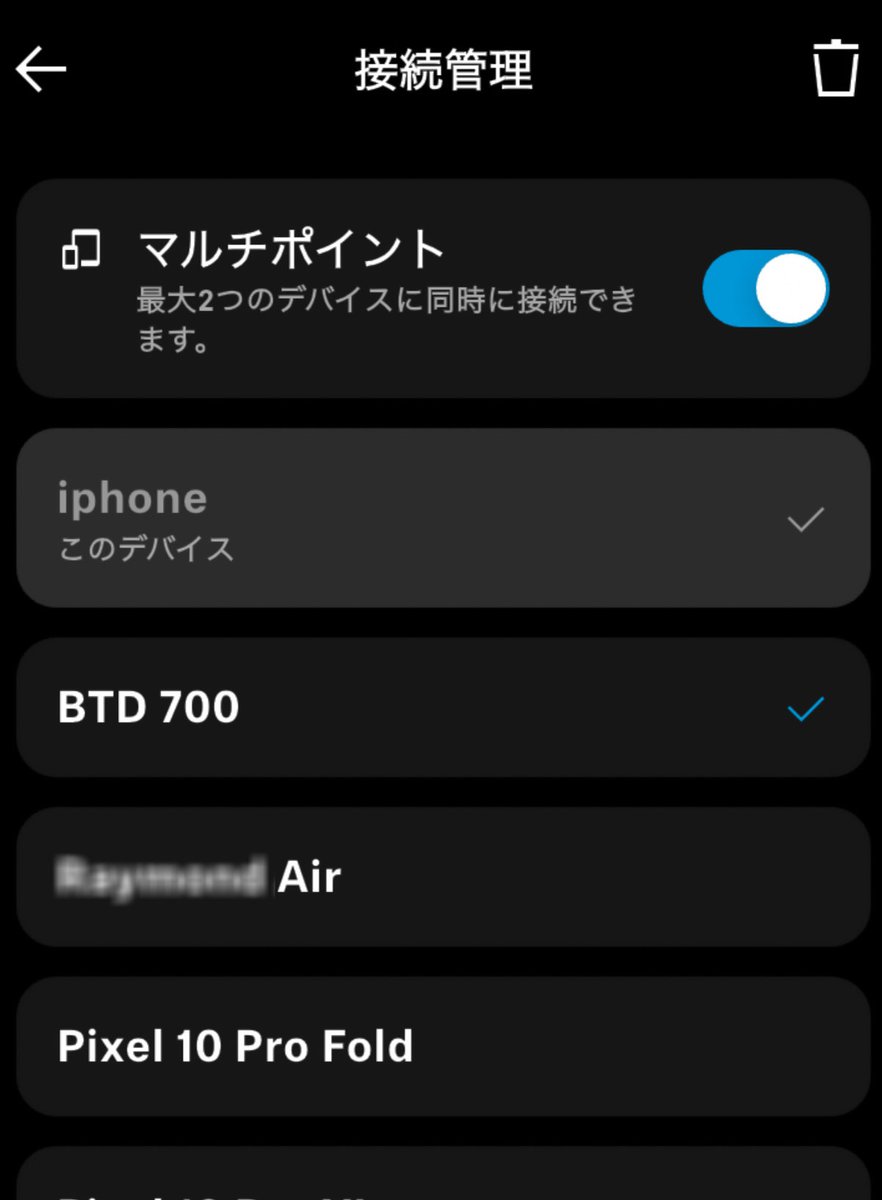This screenshot has width=882, height=1200.
Task: Choose the Pixel 10 Pro Fold device
Action: [443, 1046]
